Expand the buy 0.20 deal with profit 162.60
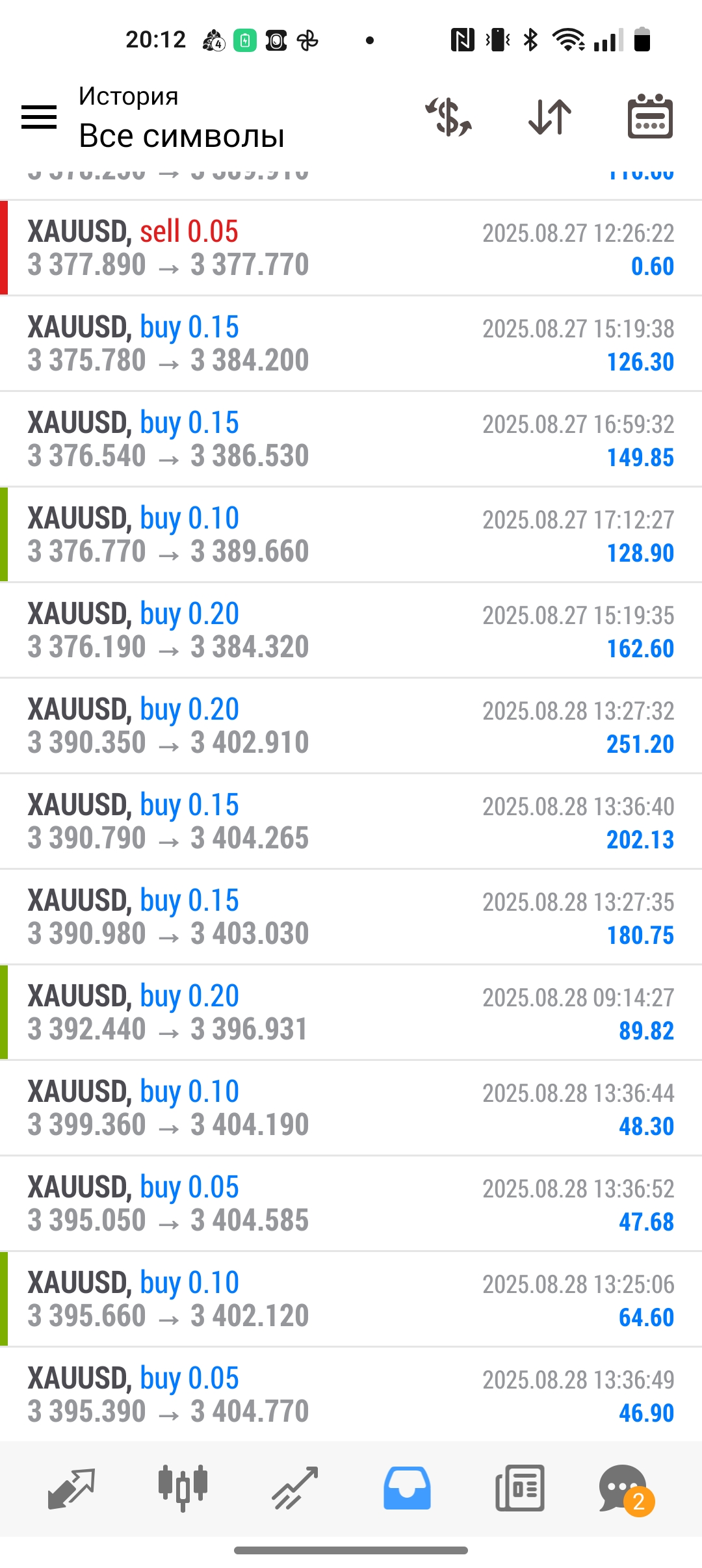This screenshot has height=1568, width=702. (x=351, y=631)
